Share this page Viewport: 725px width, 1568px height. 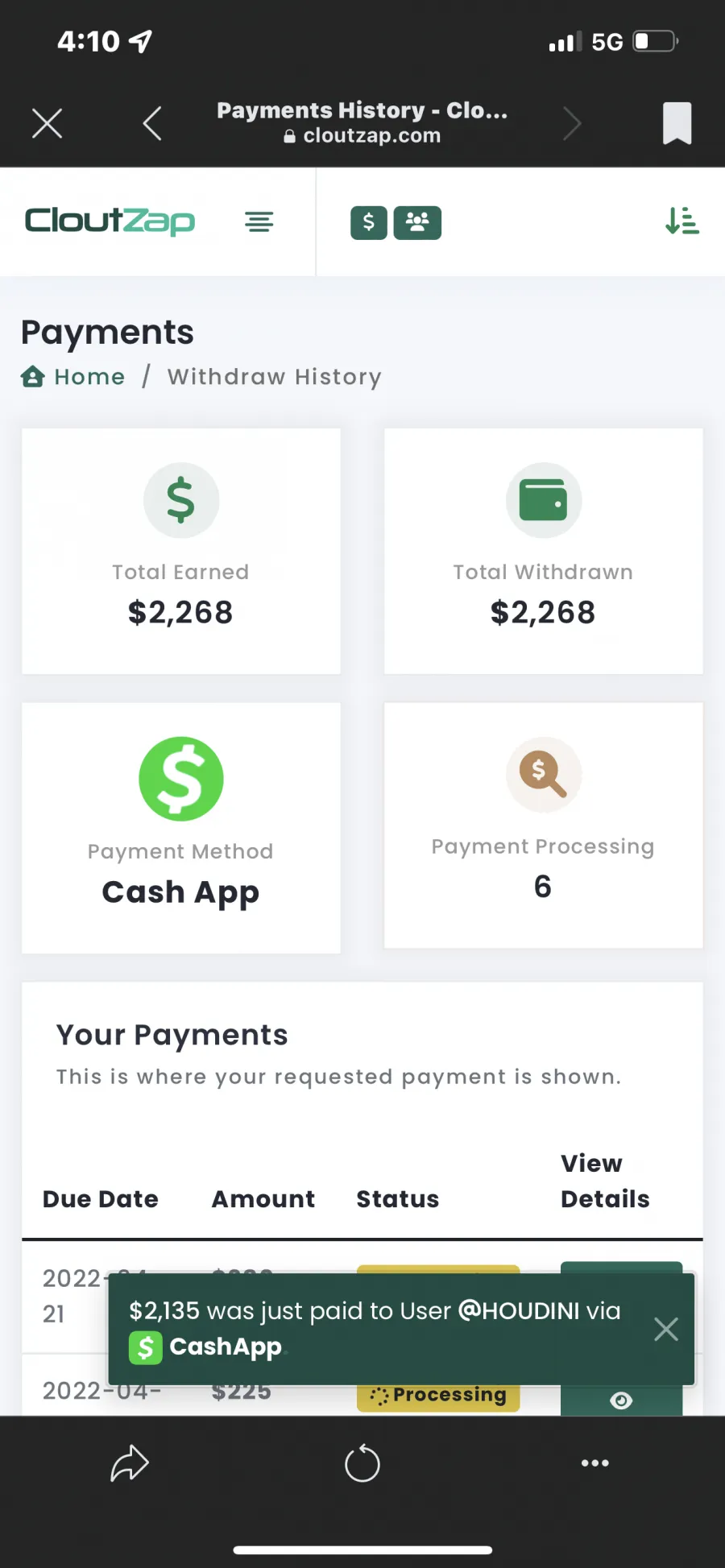point(130,1463)
